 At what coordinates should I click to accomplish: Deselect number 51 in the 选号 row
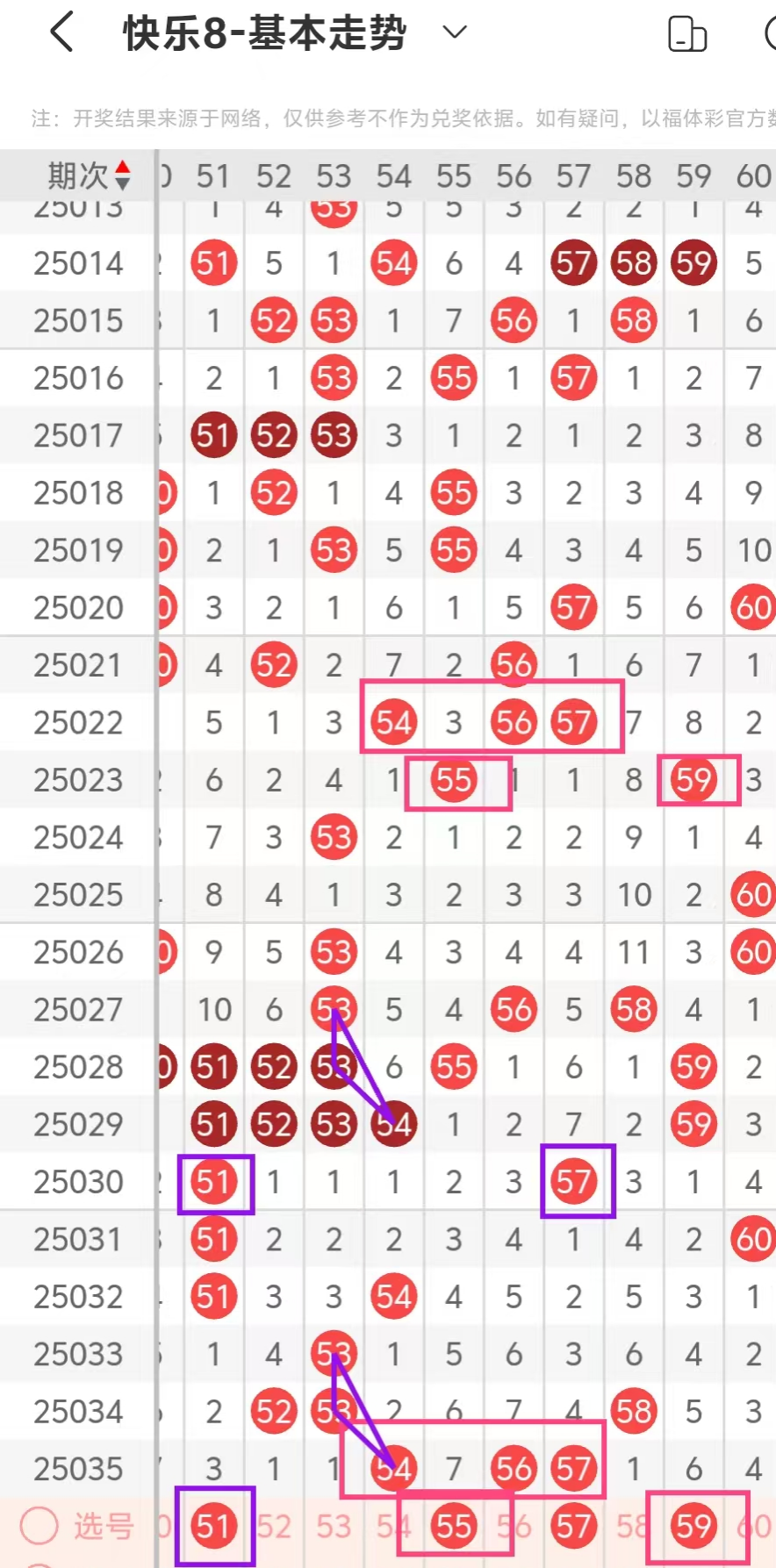tap(214, 1527)
